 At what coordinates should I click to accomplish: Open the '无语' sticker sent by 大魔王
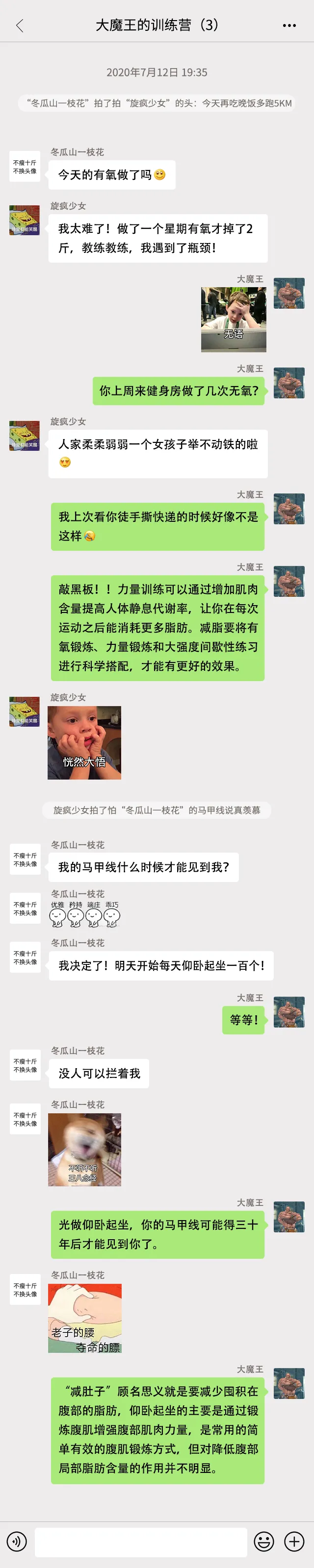point(234,319)
